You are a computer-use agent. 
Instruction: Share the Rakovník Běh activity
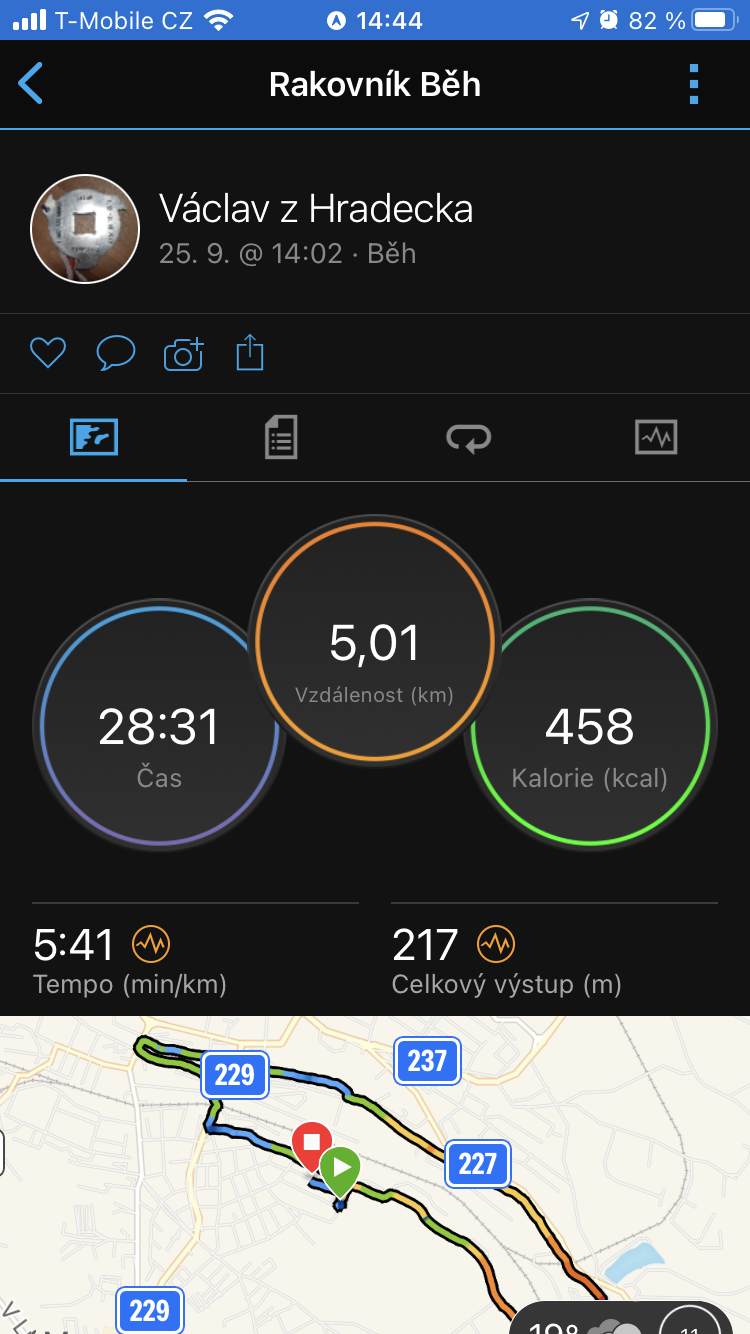pos(250,353)
